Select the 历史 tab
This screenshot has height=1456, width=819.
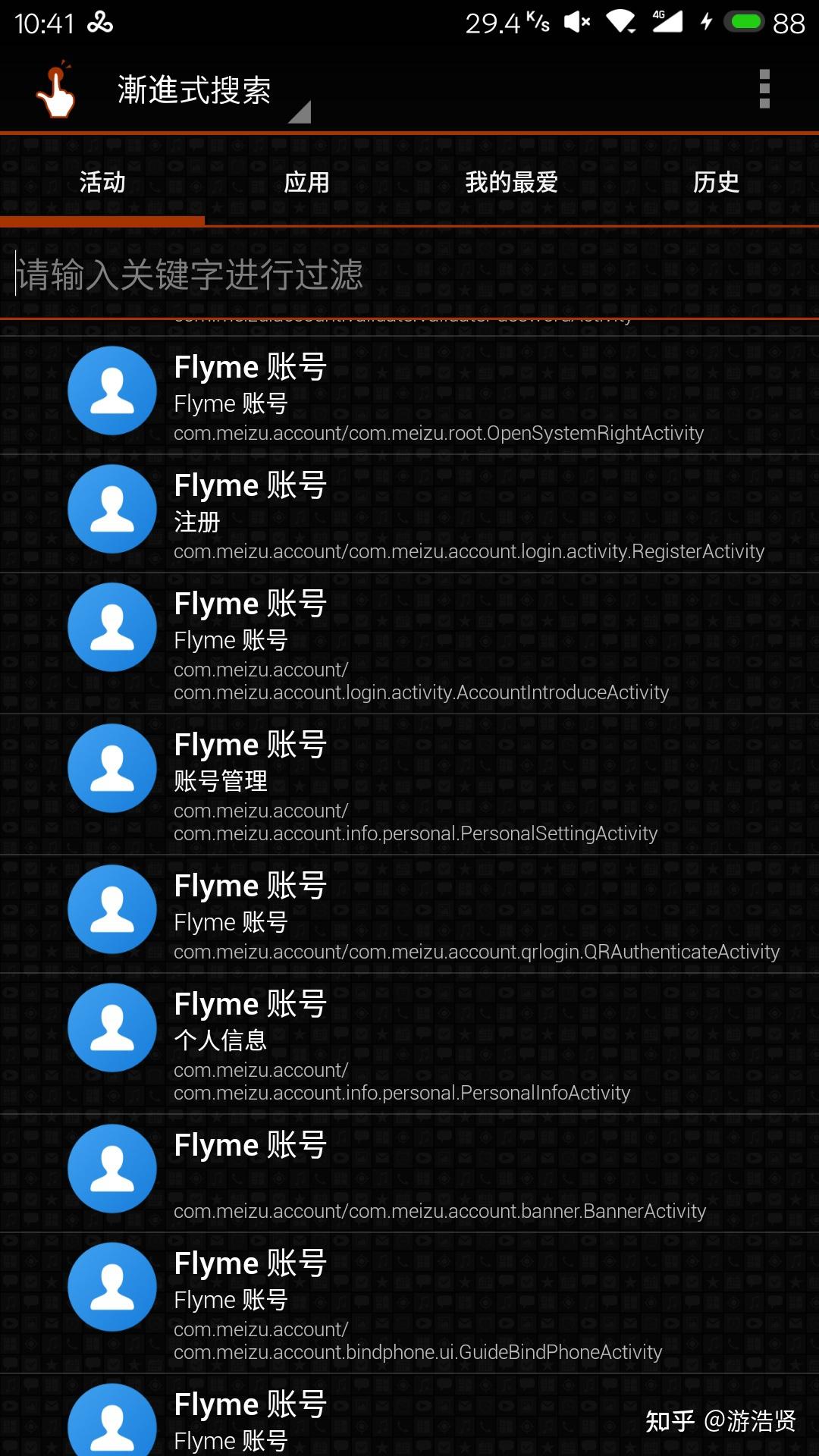point(716,183)
